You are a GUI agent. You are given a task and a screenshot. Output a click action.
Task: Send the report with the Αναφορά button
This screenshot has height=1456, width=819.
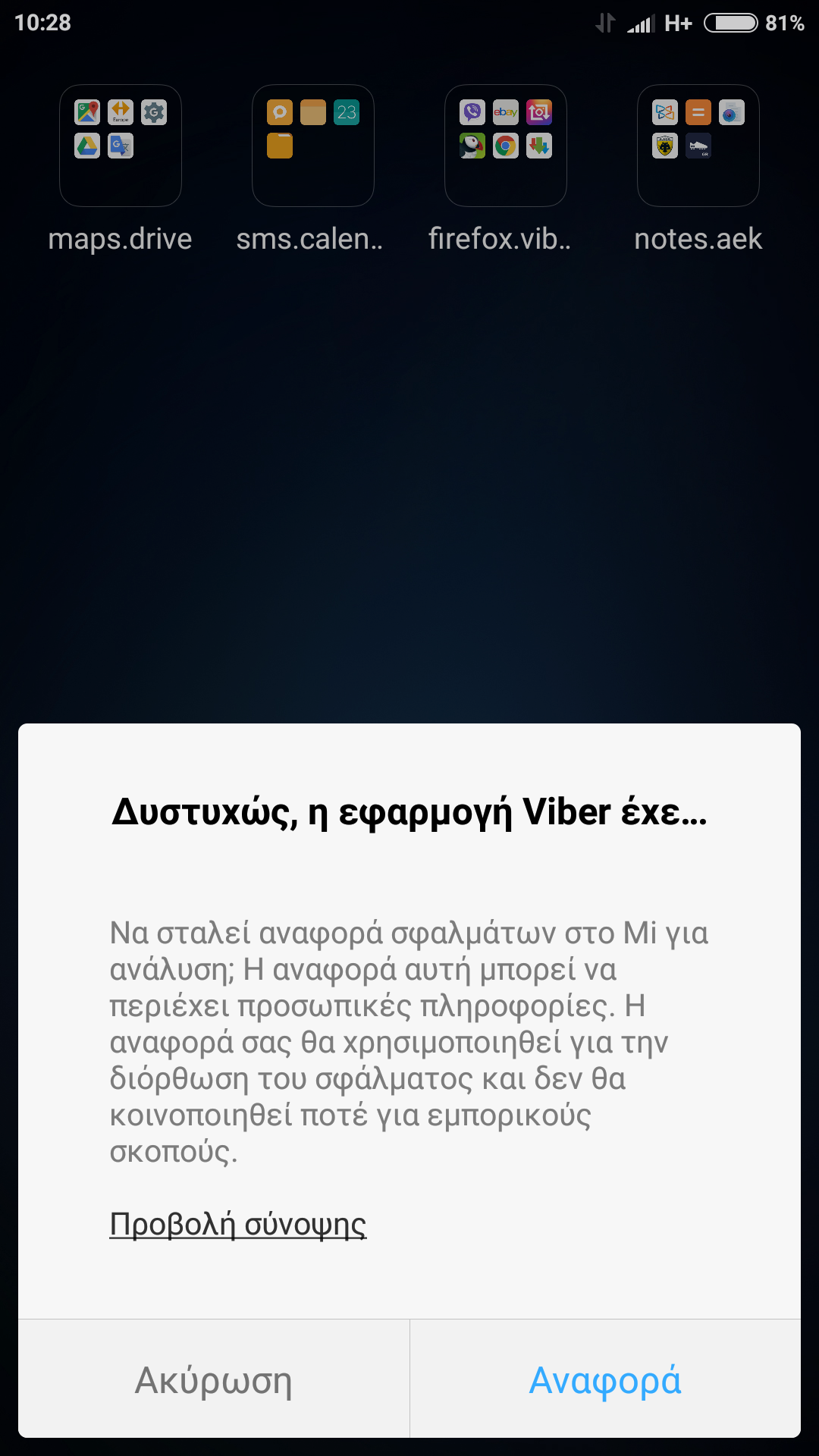[604, 1379]
